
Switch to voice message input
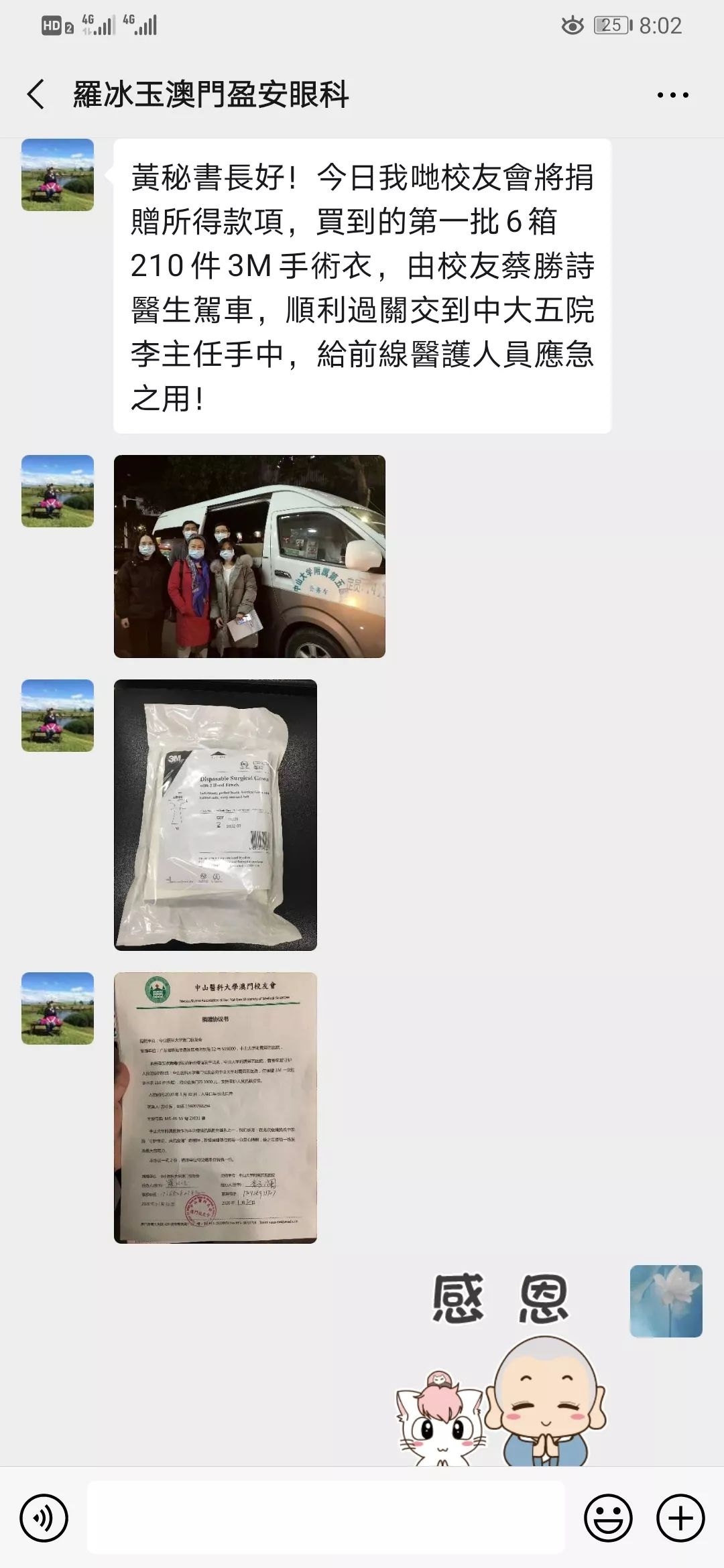pyautogui.click(x=44, y=1518)
